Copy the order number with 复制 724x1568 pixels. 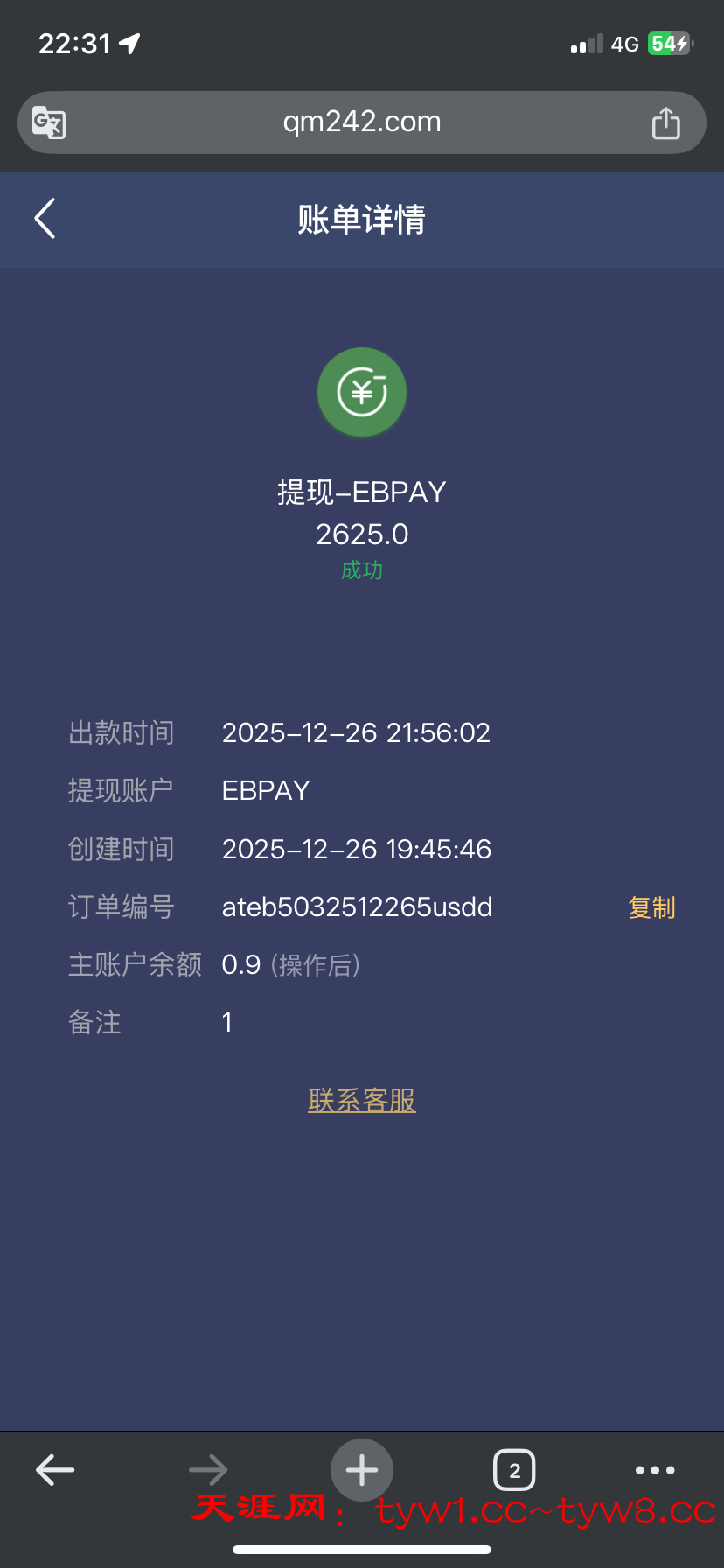point(651,907)
